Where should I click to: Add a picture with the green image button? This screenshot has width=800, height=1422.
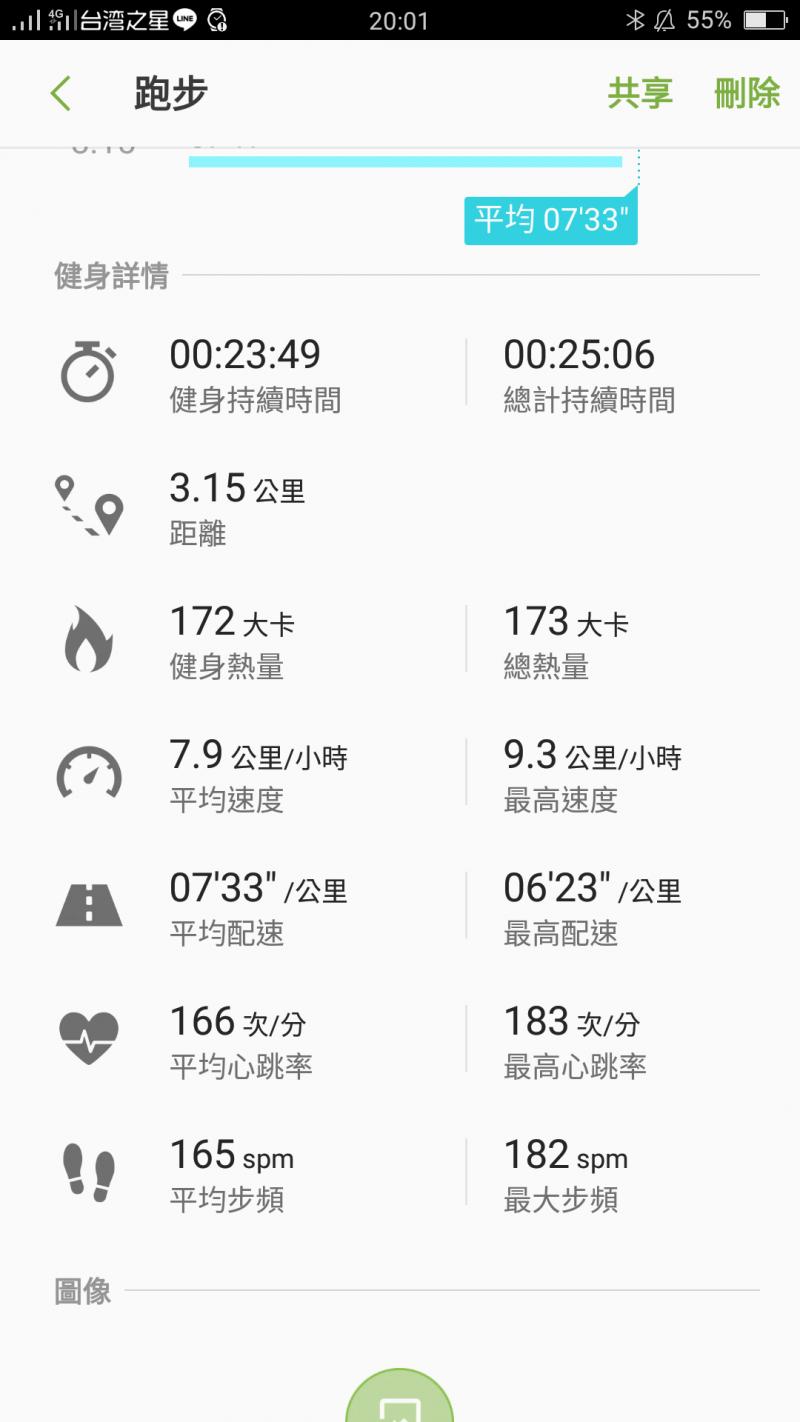coord(399,1402)
